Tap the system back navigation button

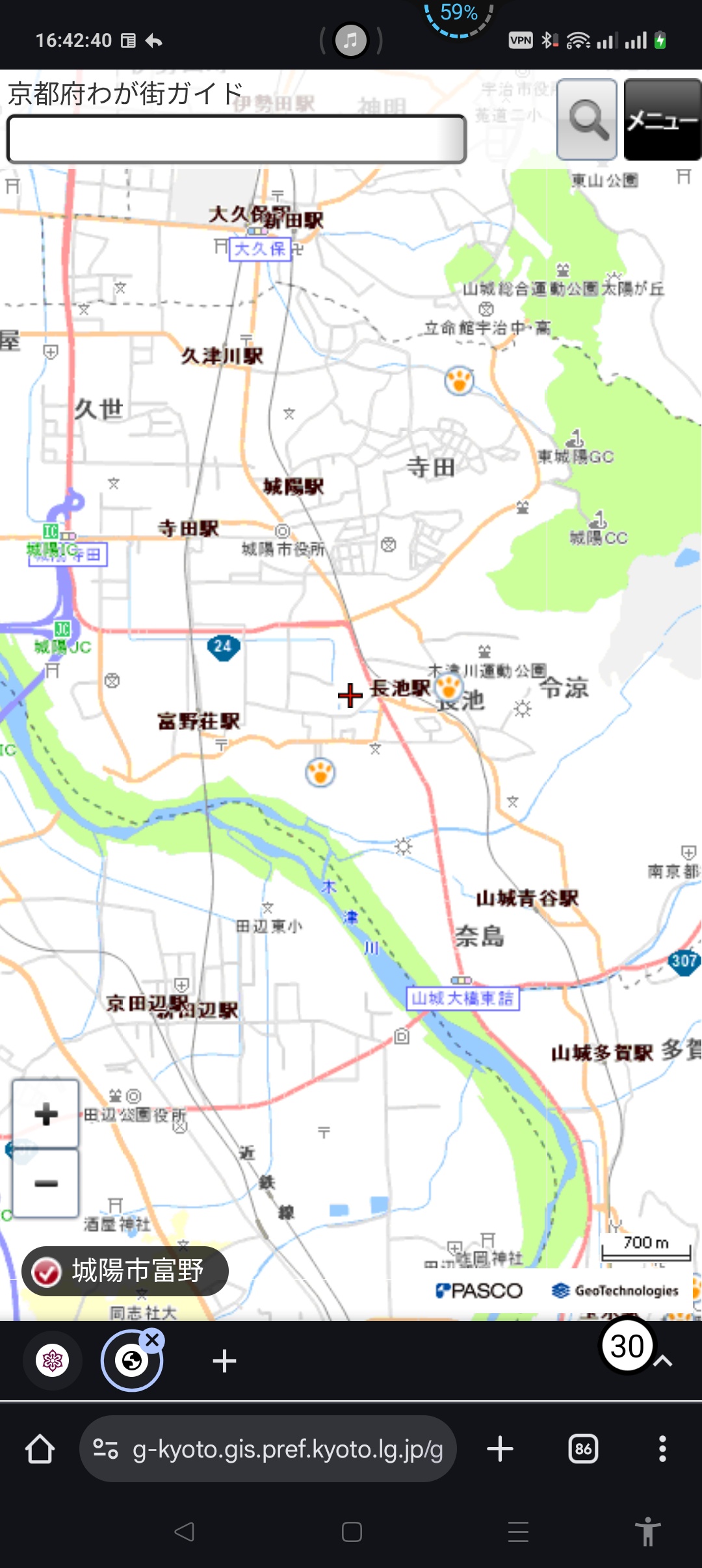[x=185, y=1532]
